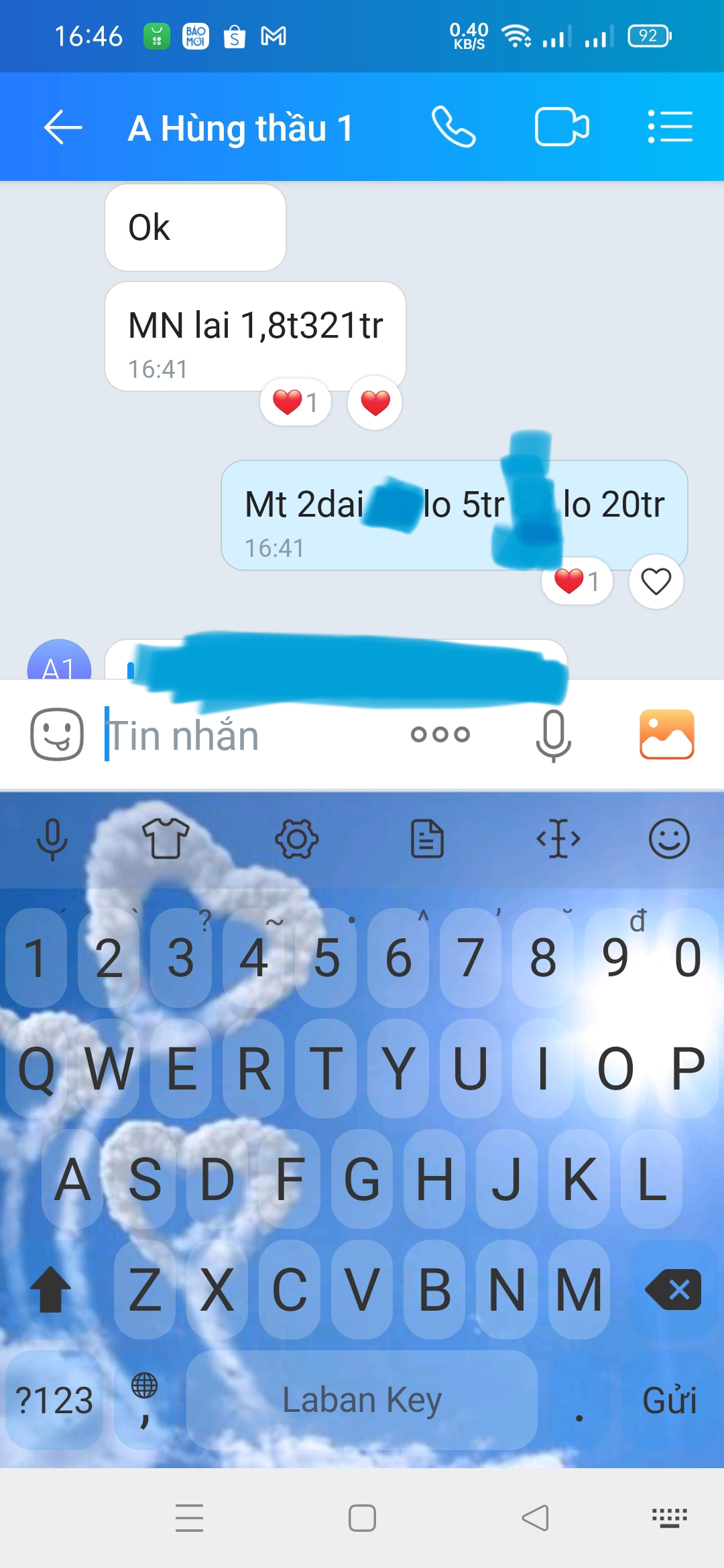Open the photo gallery picker
The image size is (724, 1568).
point(667,734)
